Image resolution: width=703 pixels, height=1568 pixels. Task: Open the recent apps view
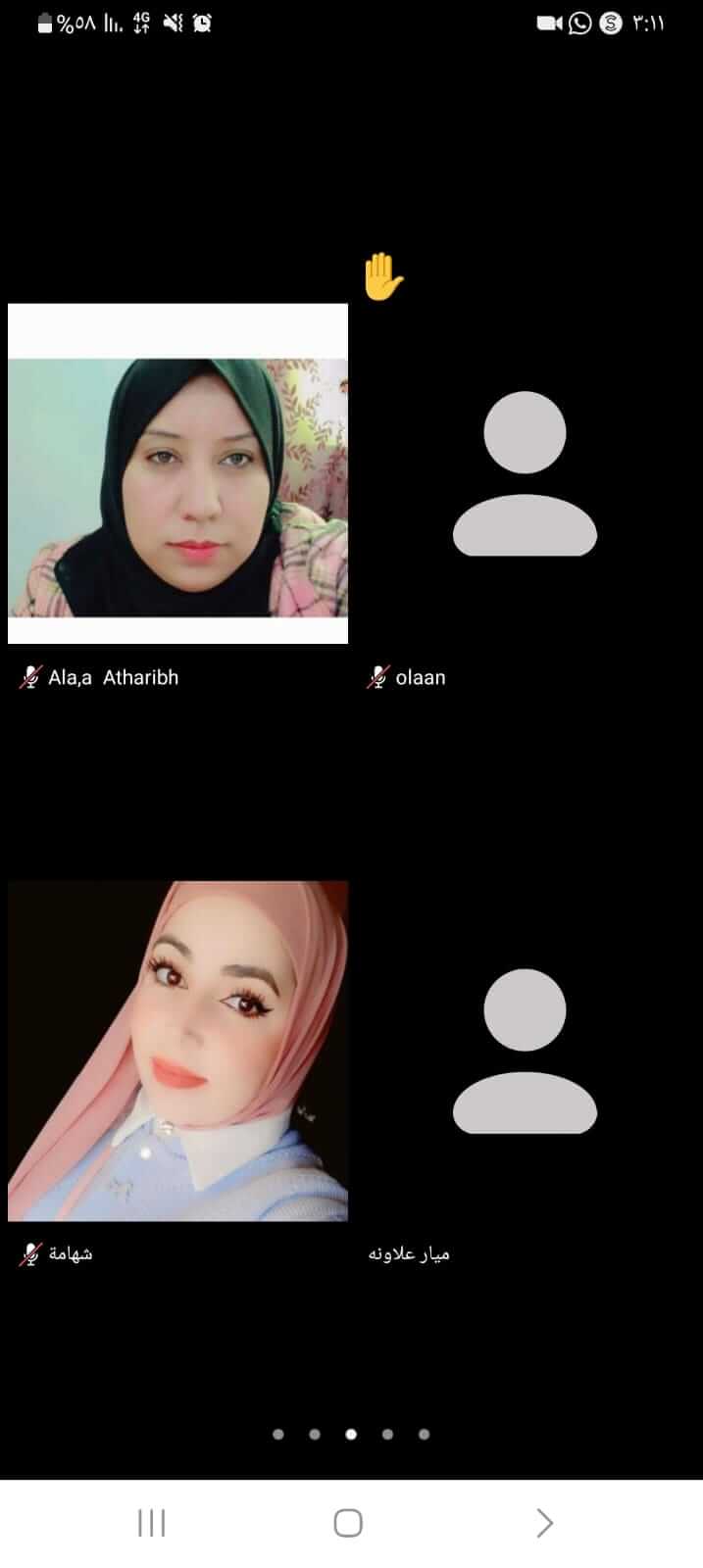click(151, 1523)
